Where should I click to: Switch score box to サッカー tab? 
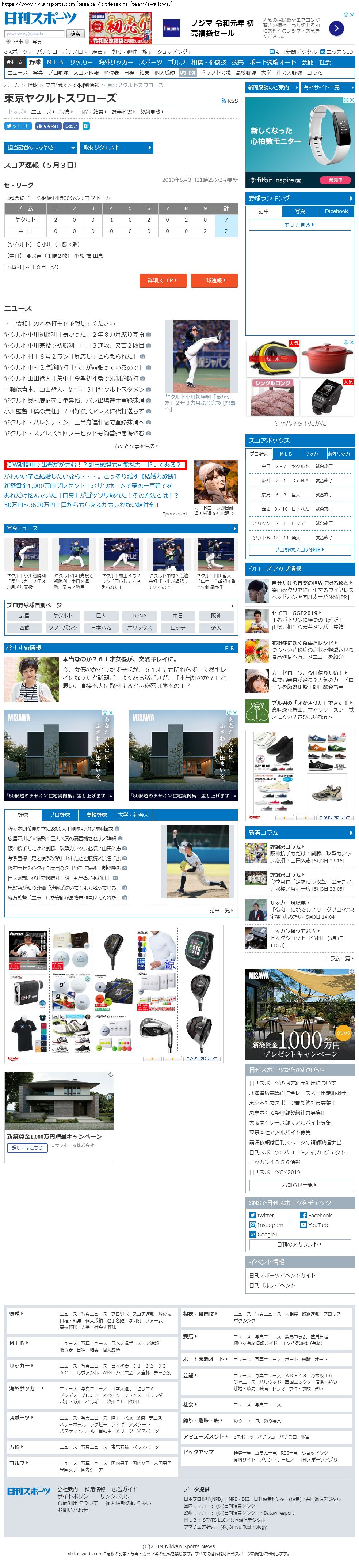(x=313, y=453)
